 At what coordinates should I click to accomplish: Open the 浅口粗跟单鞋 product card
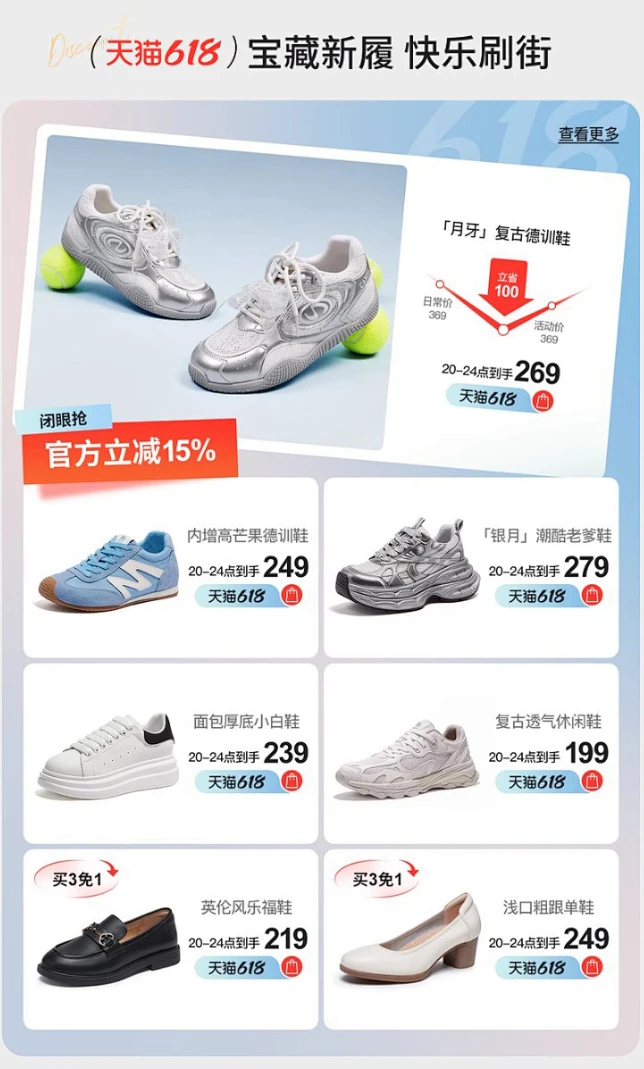[471, 939]
